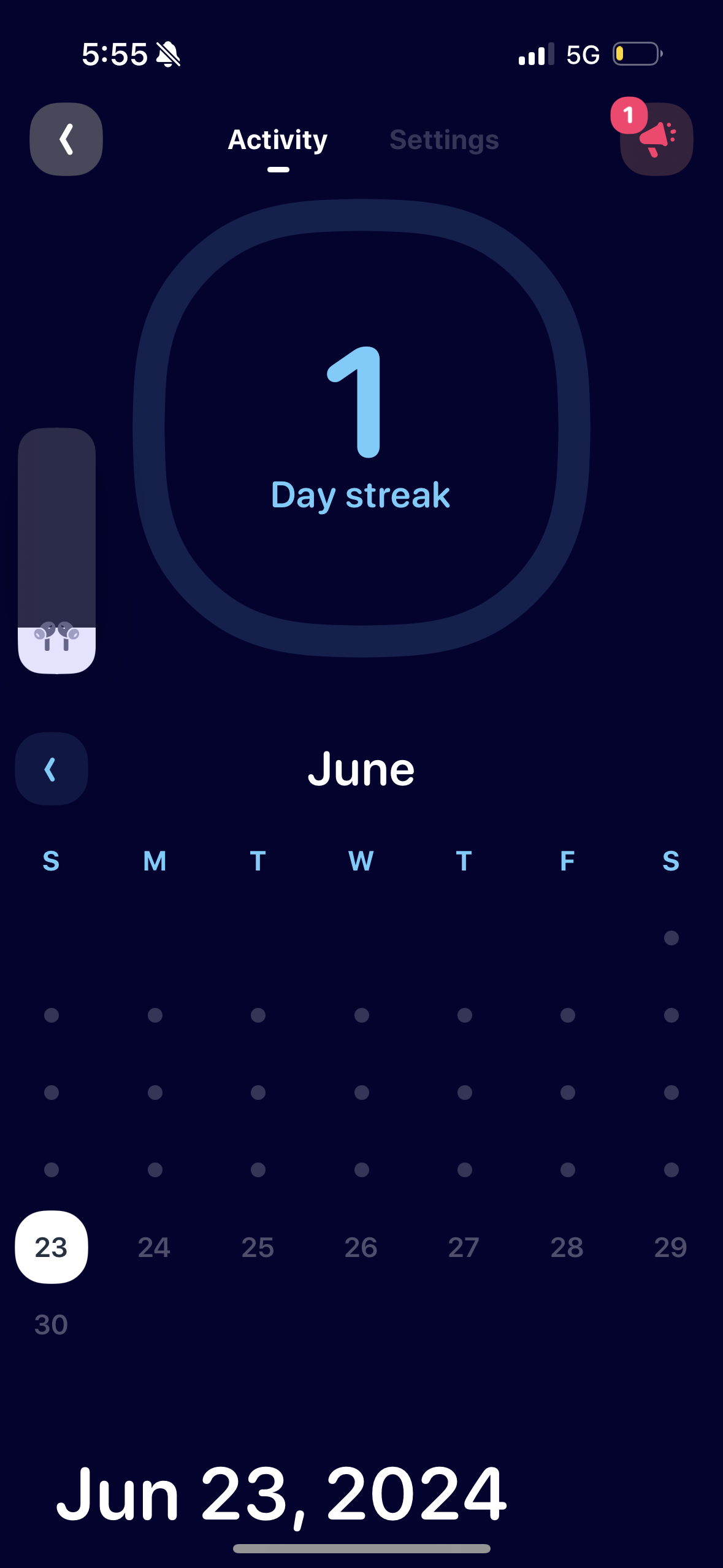Screen dimensions: 723x1568
Task: Tap the back arrow at top left
Action: point(66,139)
